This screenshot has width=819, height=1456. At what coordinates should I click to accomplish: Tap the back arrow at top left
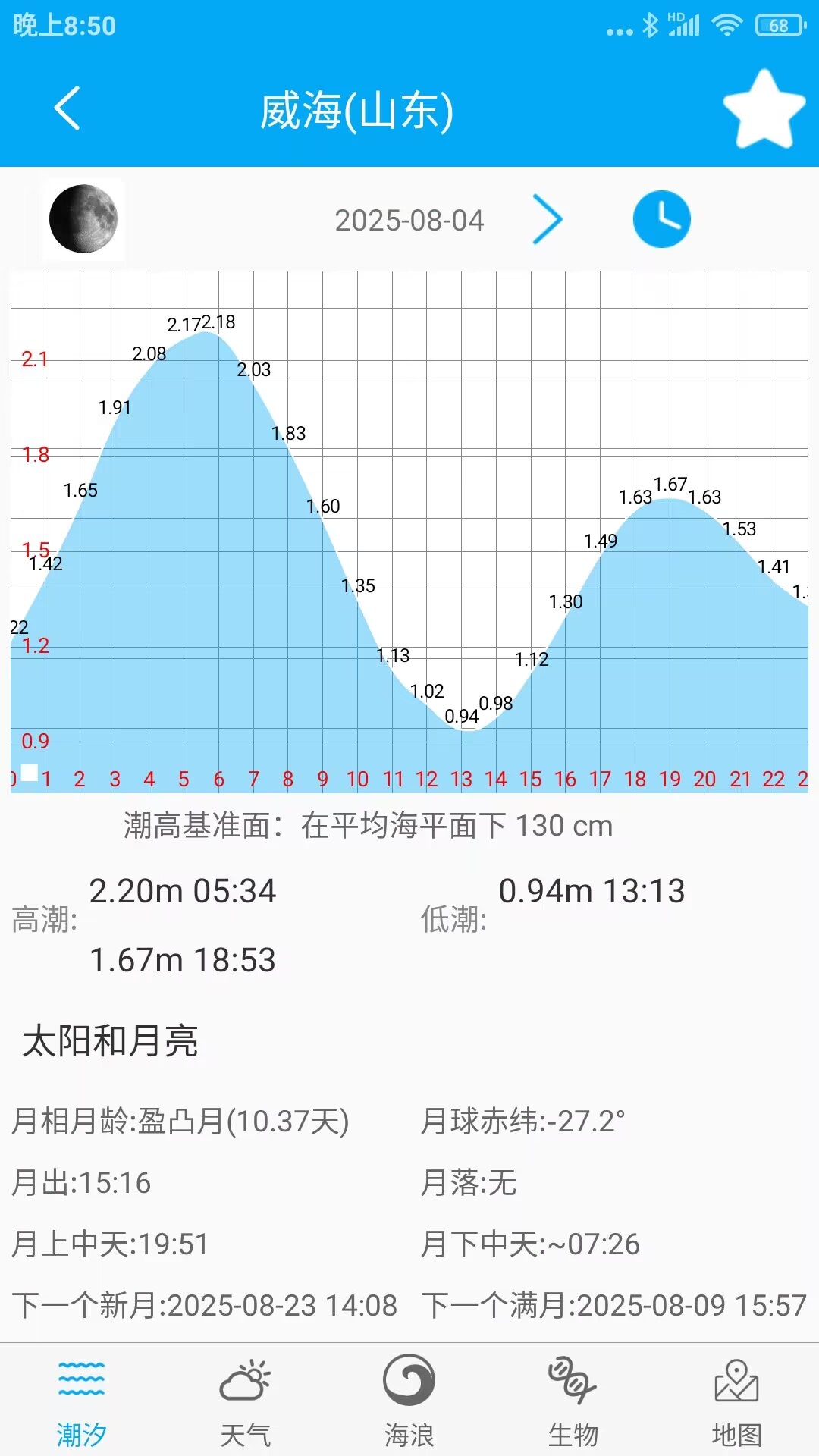pyautogui.click(x=66, y=111)
